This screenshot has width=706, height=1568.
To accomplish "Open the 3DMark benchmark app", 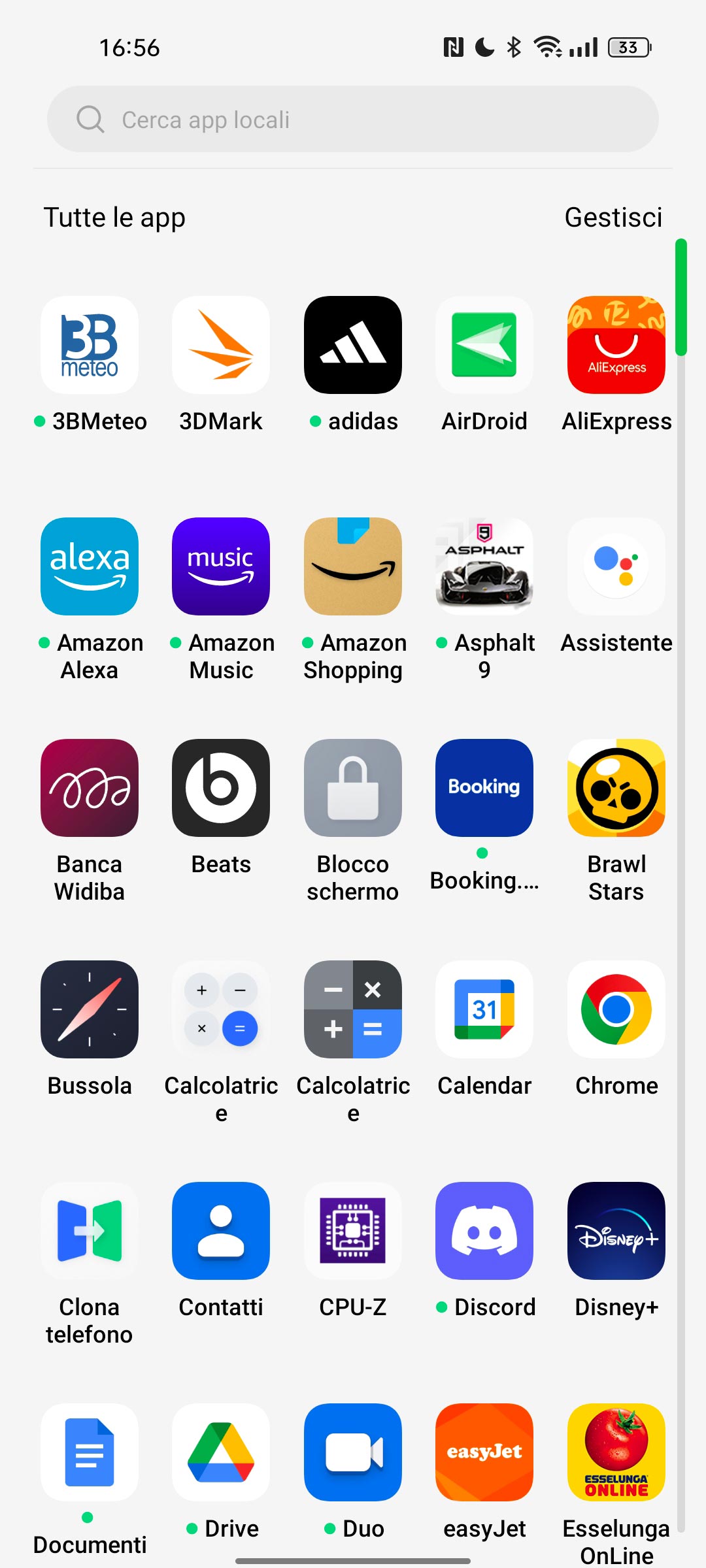I will tap(221, 345).
